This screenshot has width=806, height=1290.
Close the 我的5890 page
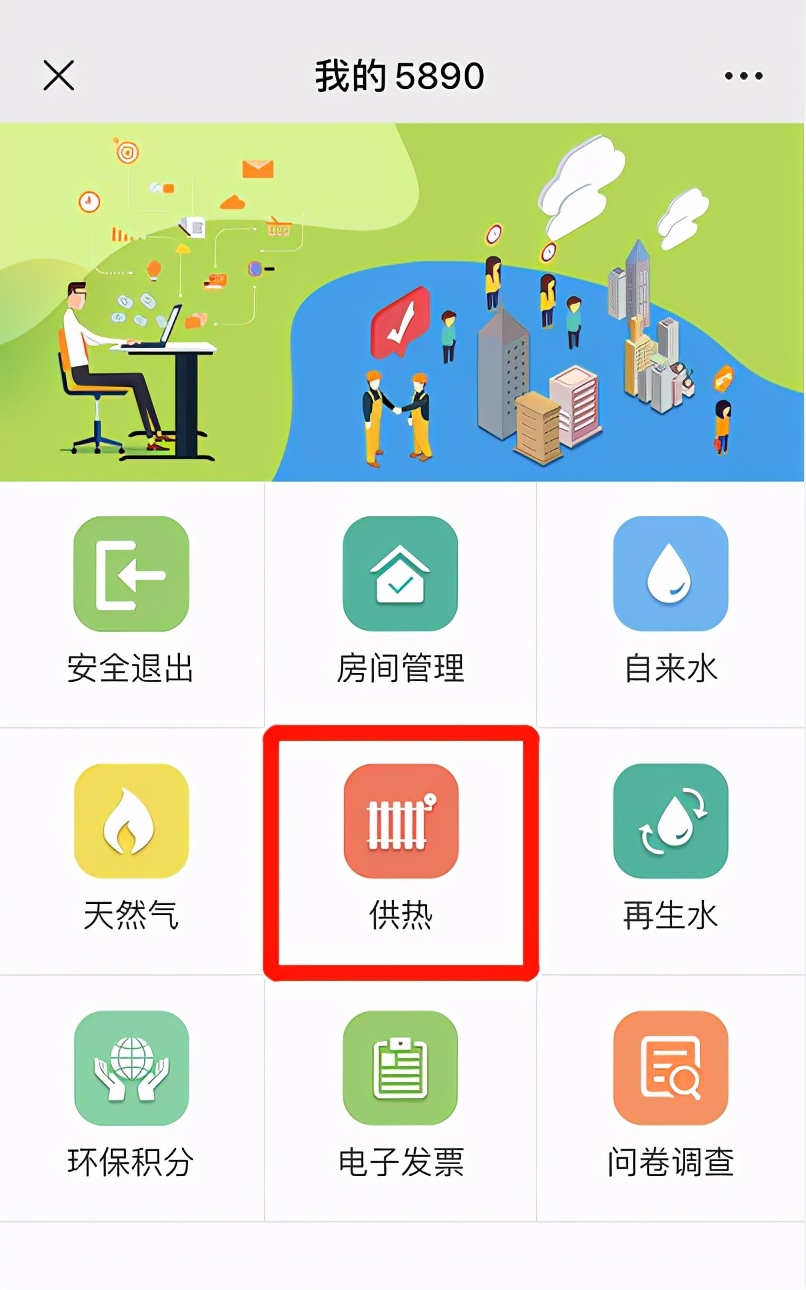(x=59, y=75)
